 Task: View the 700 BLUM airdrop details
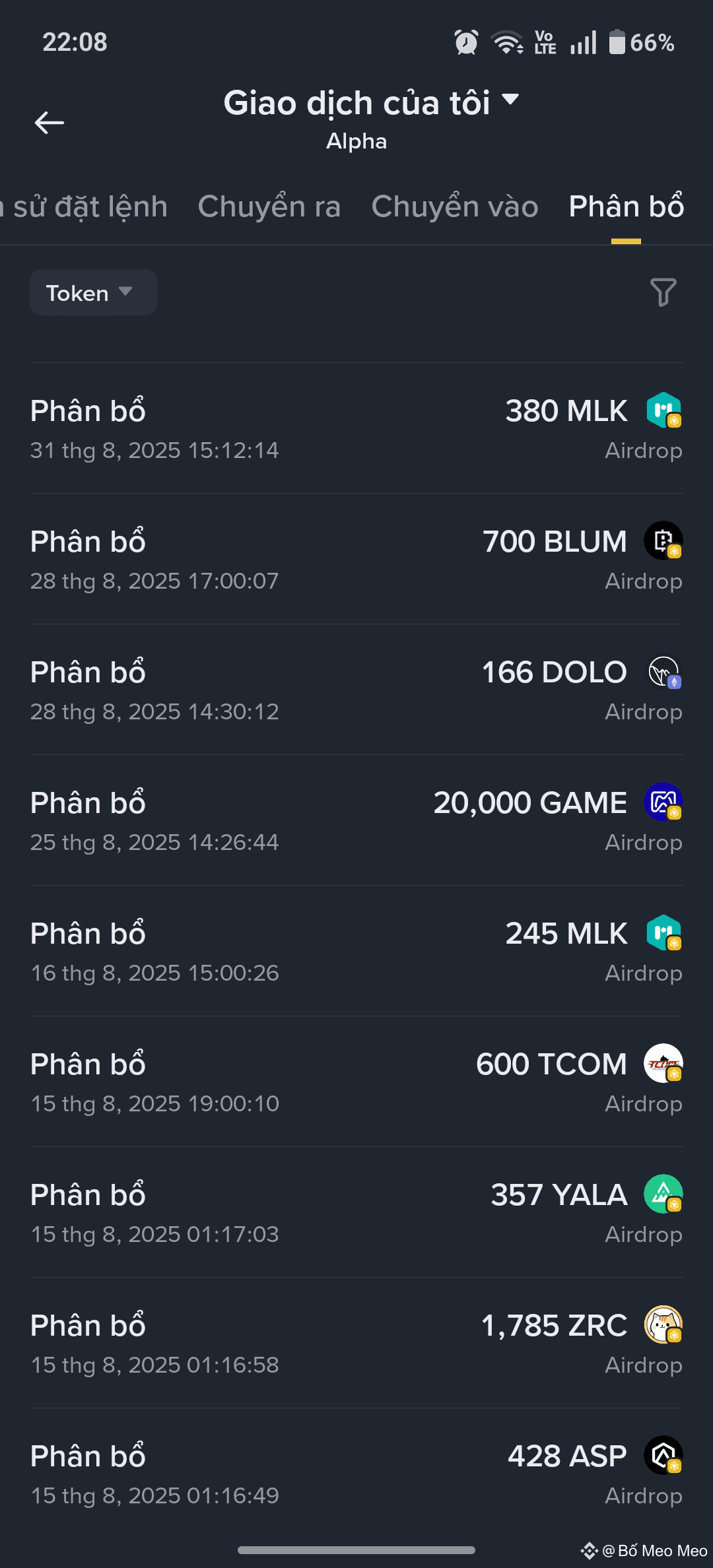(x=356, y=560)
